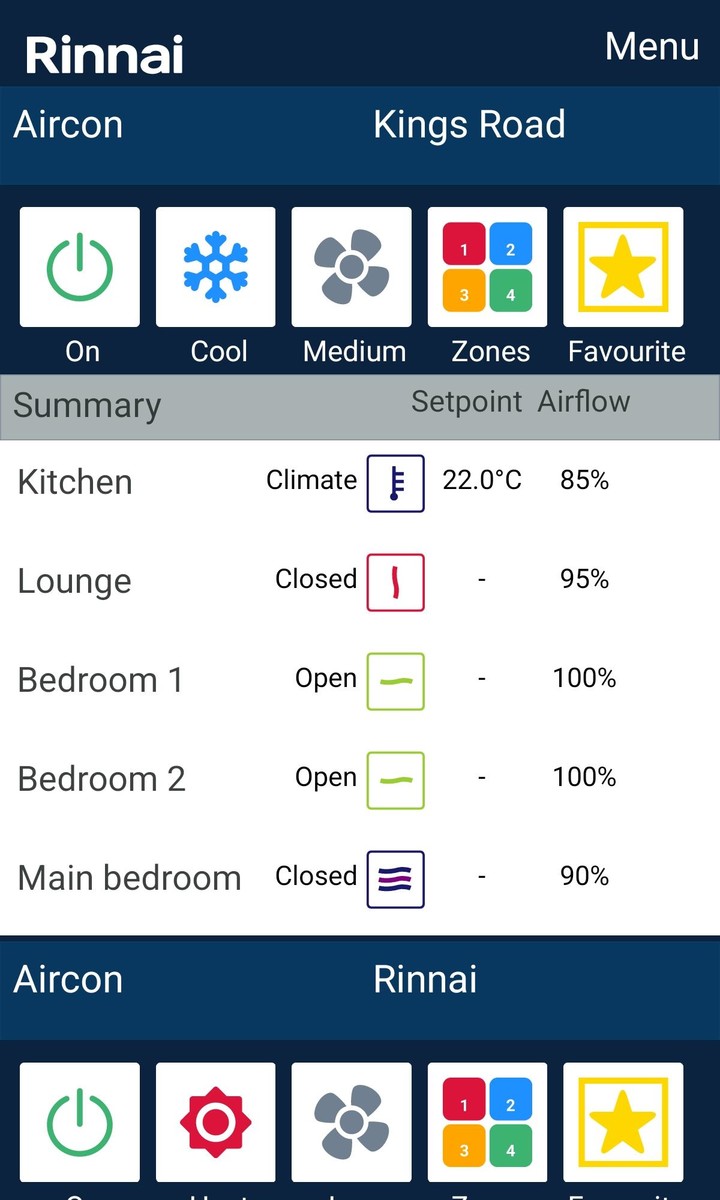
Task: Open the Zones panel for Kings Road
Action: [487, 266]
